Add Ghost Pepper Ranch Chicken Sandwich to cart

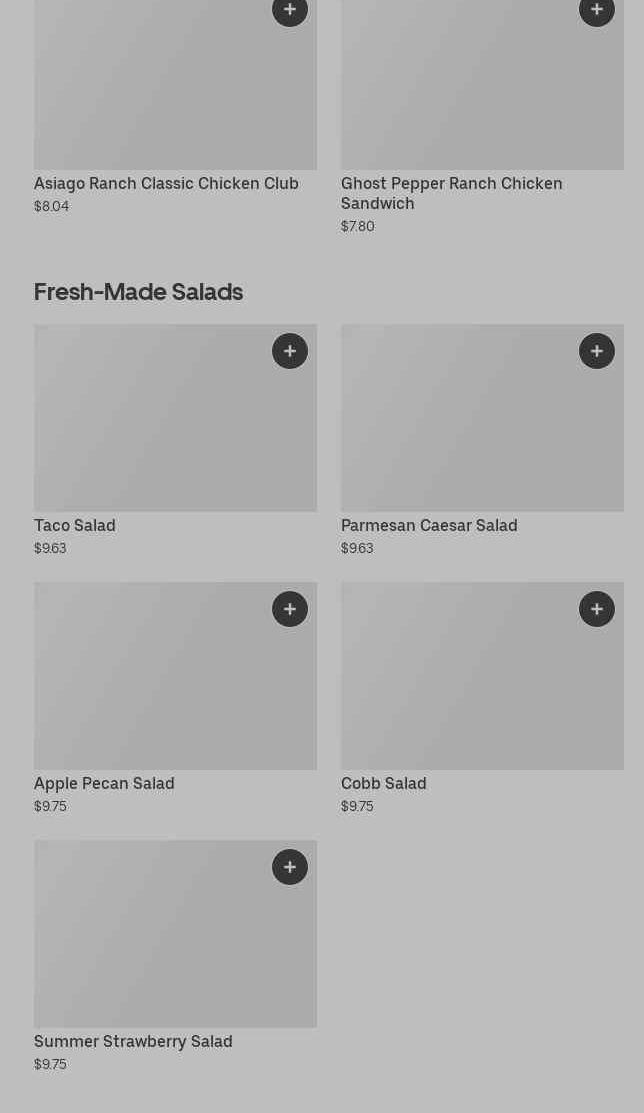(x=597, y=10)
